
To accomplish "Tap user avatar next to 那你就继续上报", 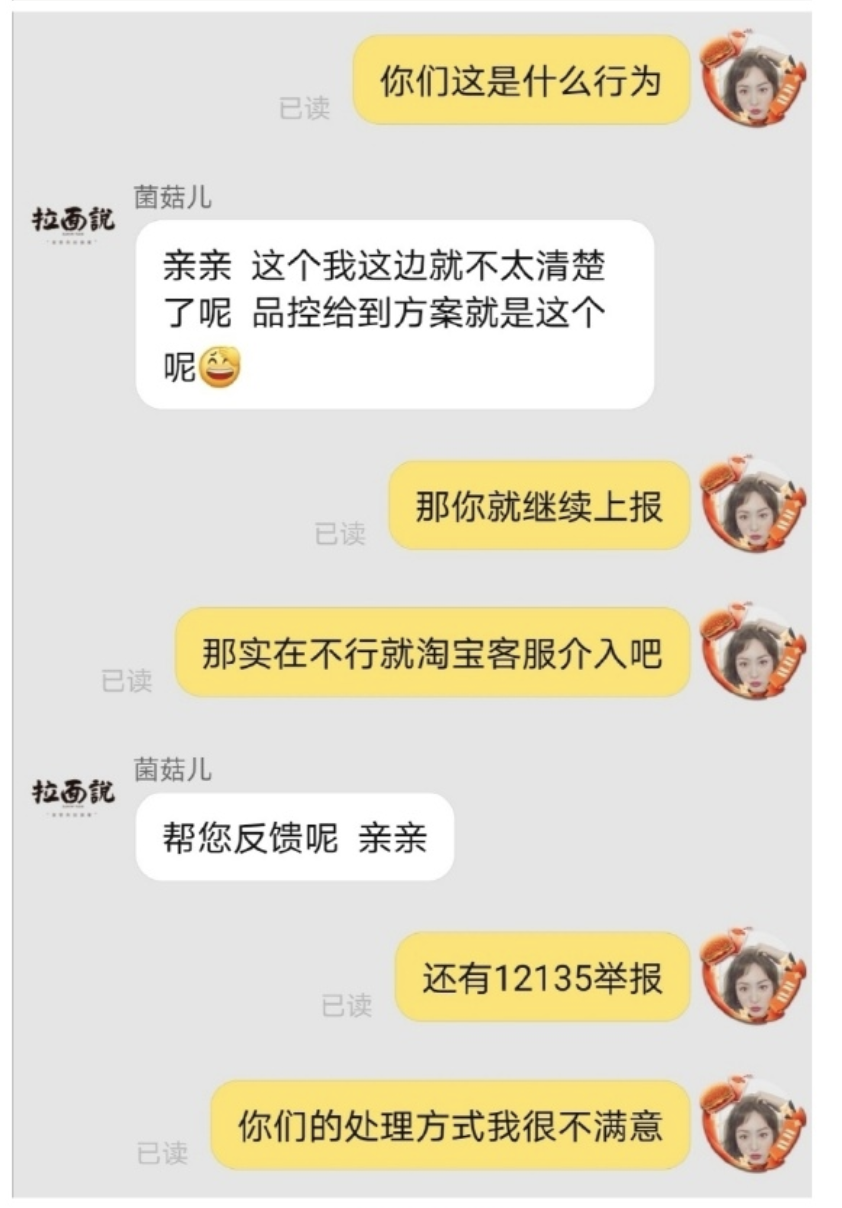I will click(753, 505).
